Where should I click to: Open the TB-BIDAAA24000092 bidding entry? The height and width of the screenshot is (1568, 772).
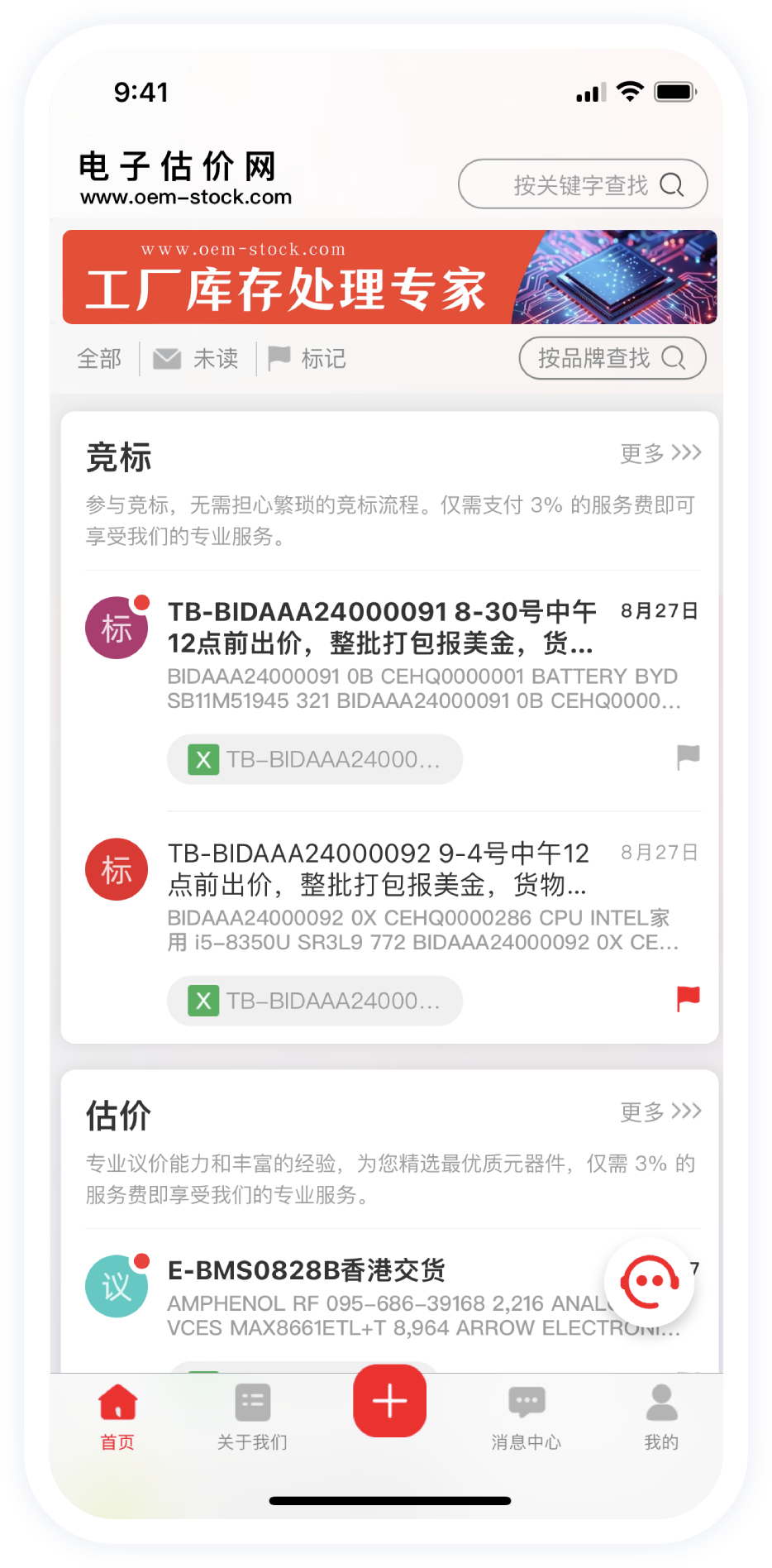(377, 868)
